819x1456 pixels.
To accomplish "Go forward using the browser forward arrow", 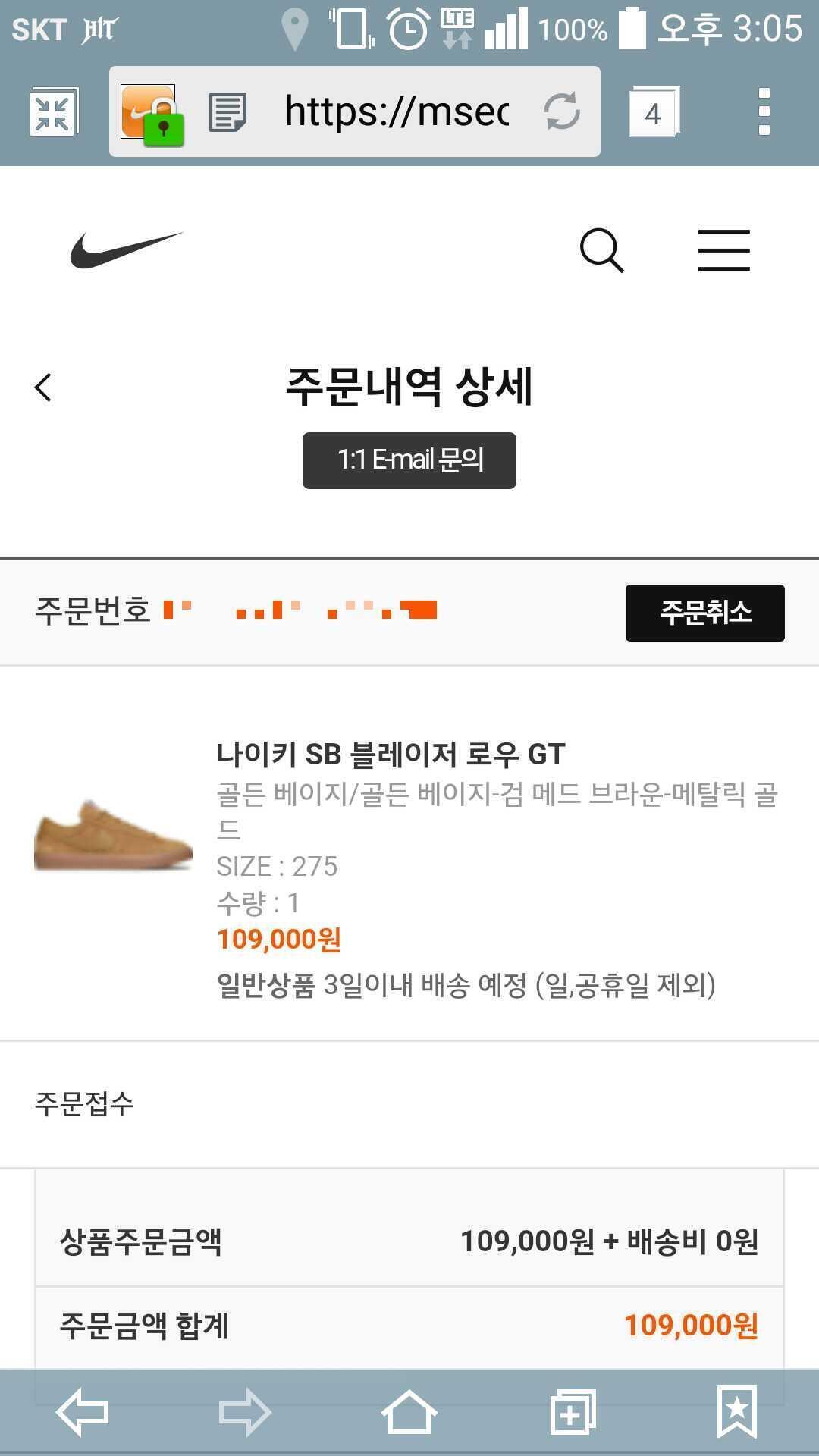I will click(245, 1412).
